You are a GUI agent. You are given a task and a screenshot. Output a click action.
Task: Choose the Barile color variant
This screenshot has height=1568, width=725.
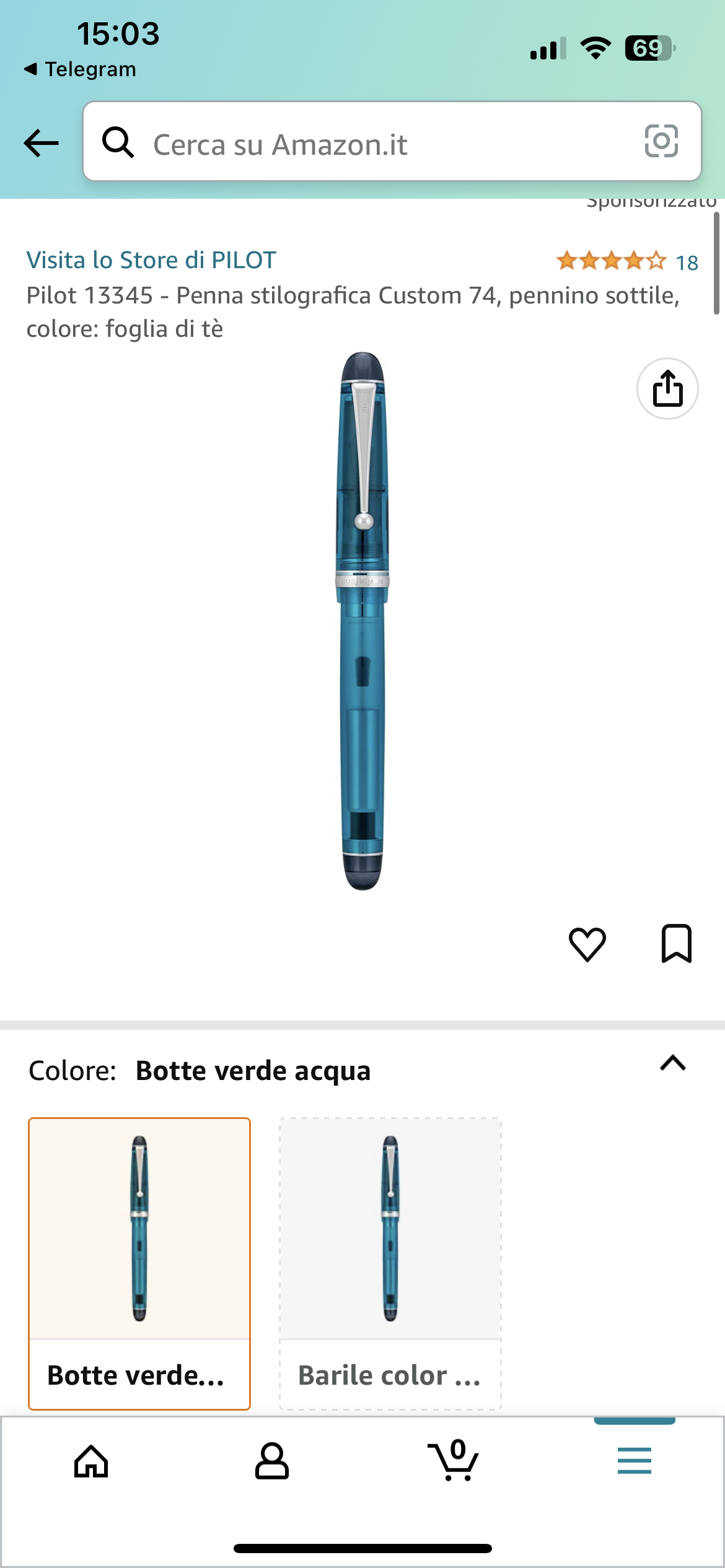(x=390, y=1263)
